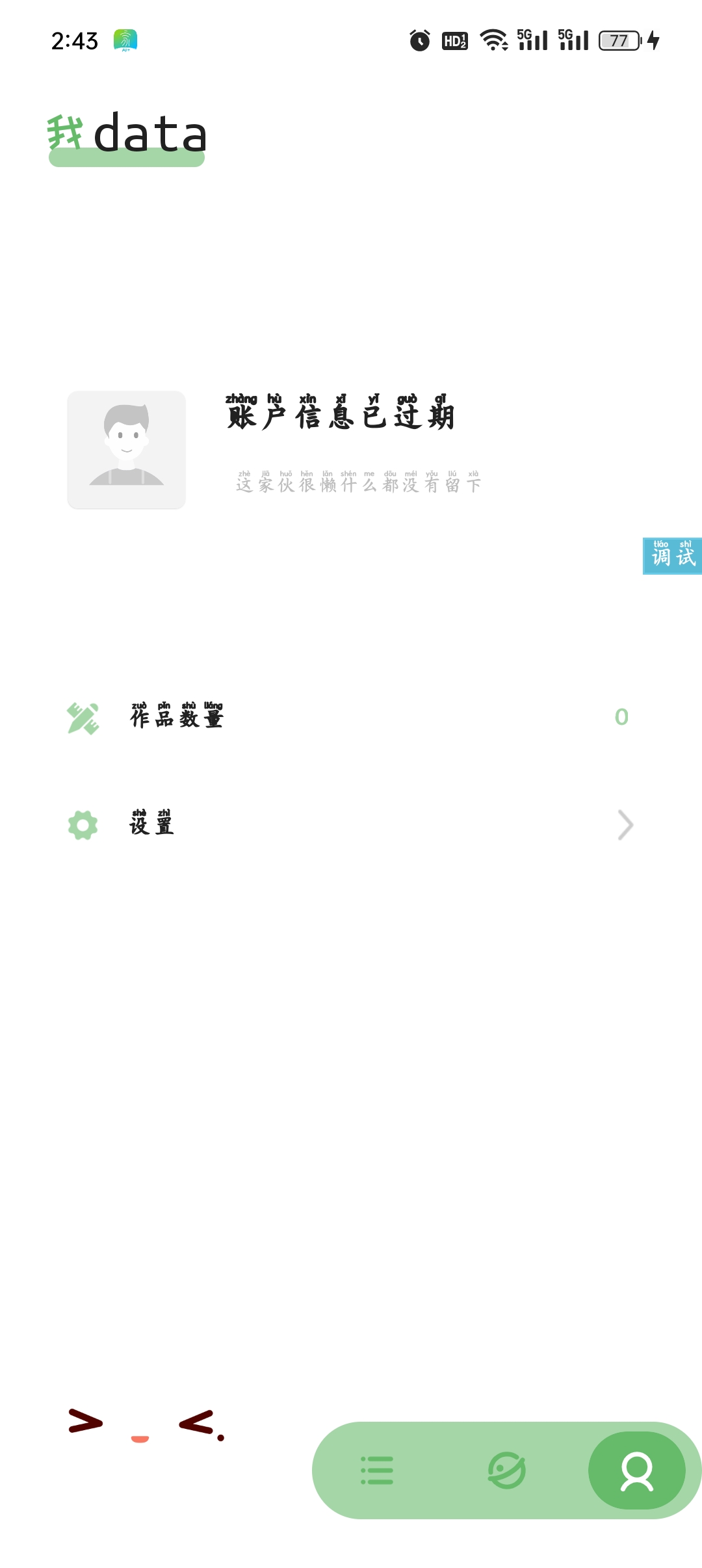Tap the blue 调试 debug button

coord(672,556)
